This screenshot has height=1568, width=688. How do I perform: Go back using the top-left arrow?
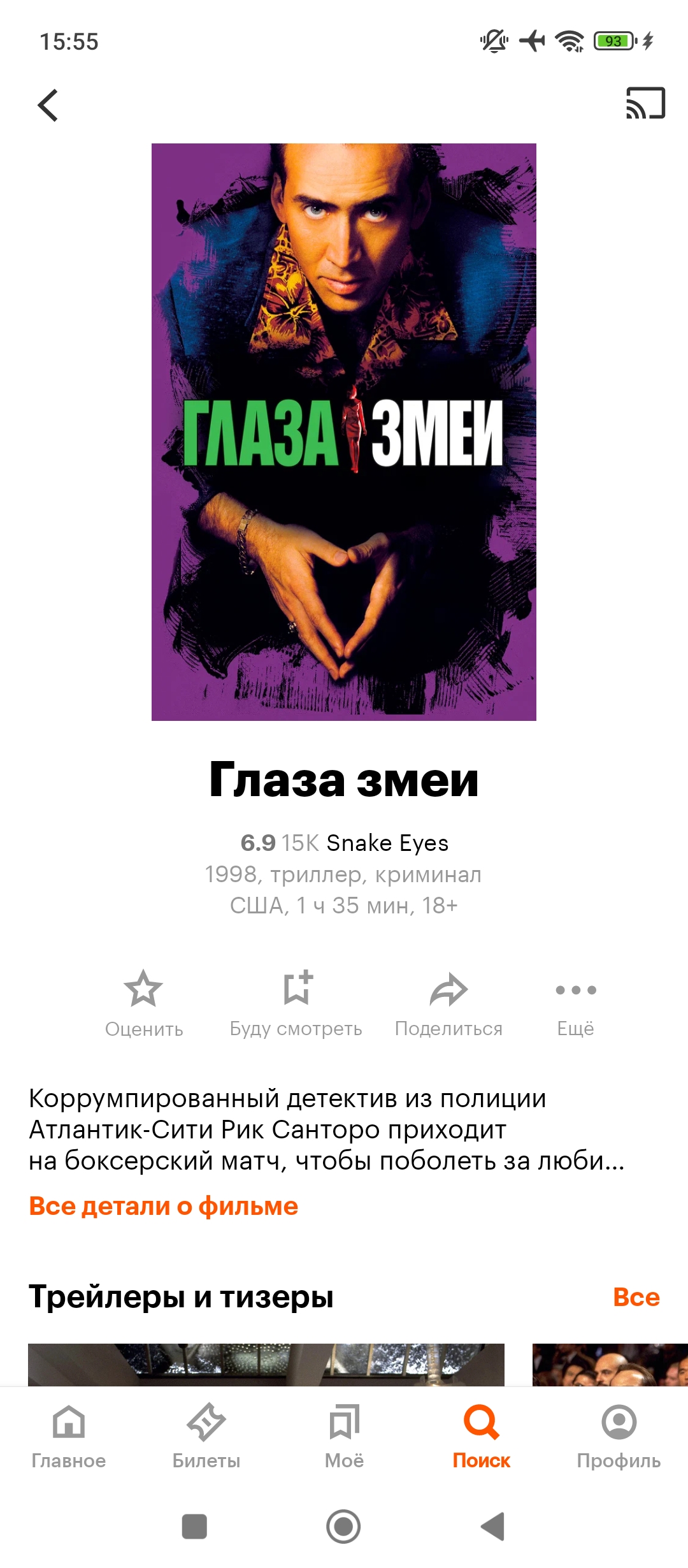[48, 105]
